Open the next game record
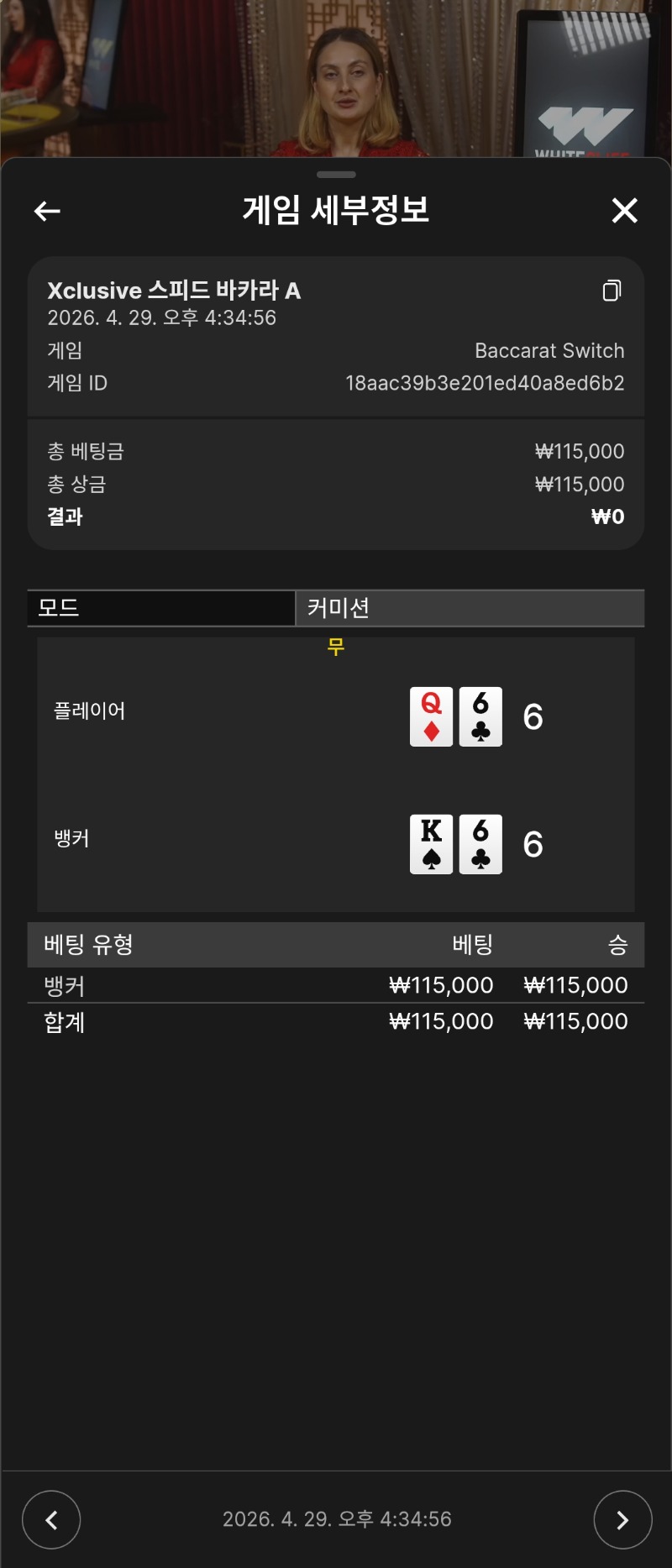Image resolution: width=672 pixels, height=1568 pixels. (622, 1519)
